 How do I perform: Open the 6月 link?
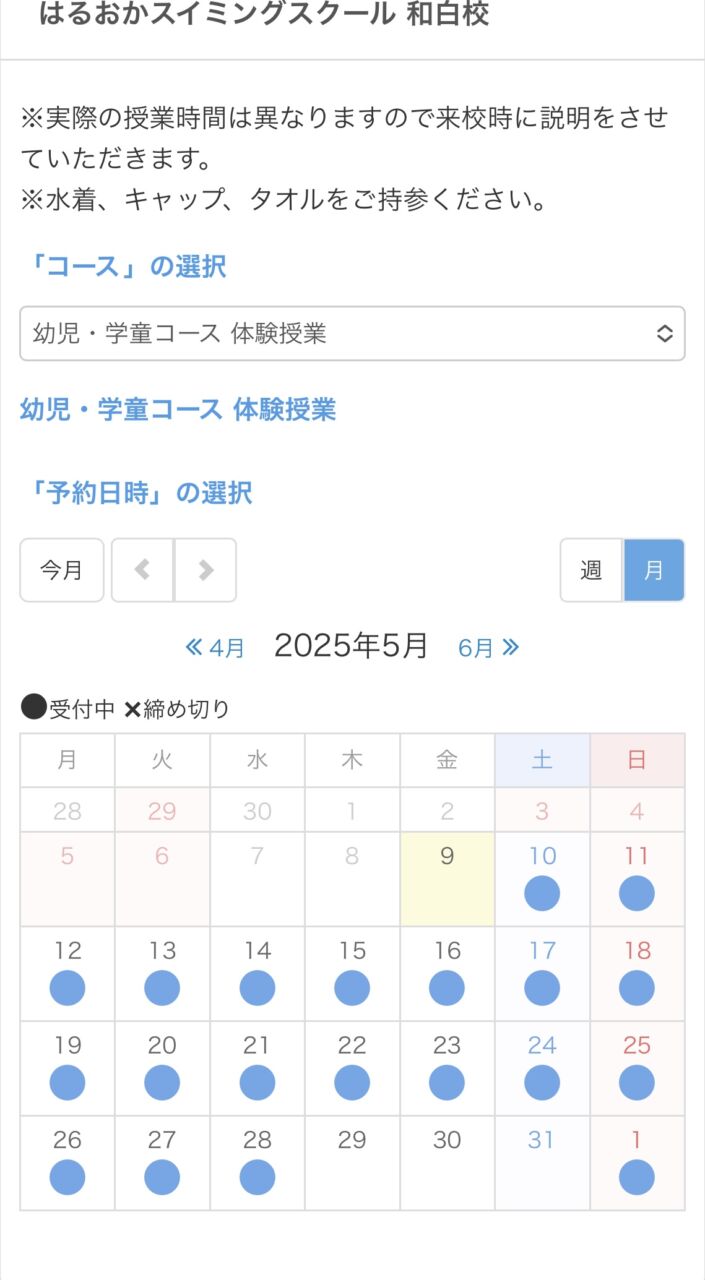[489, 647]
